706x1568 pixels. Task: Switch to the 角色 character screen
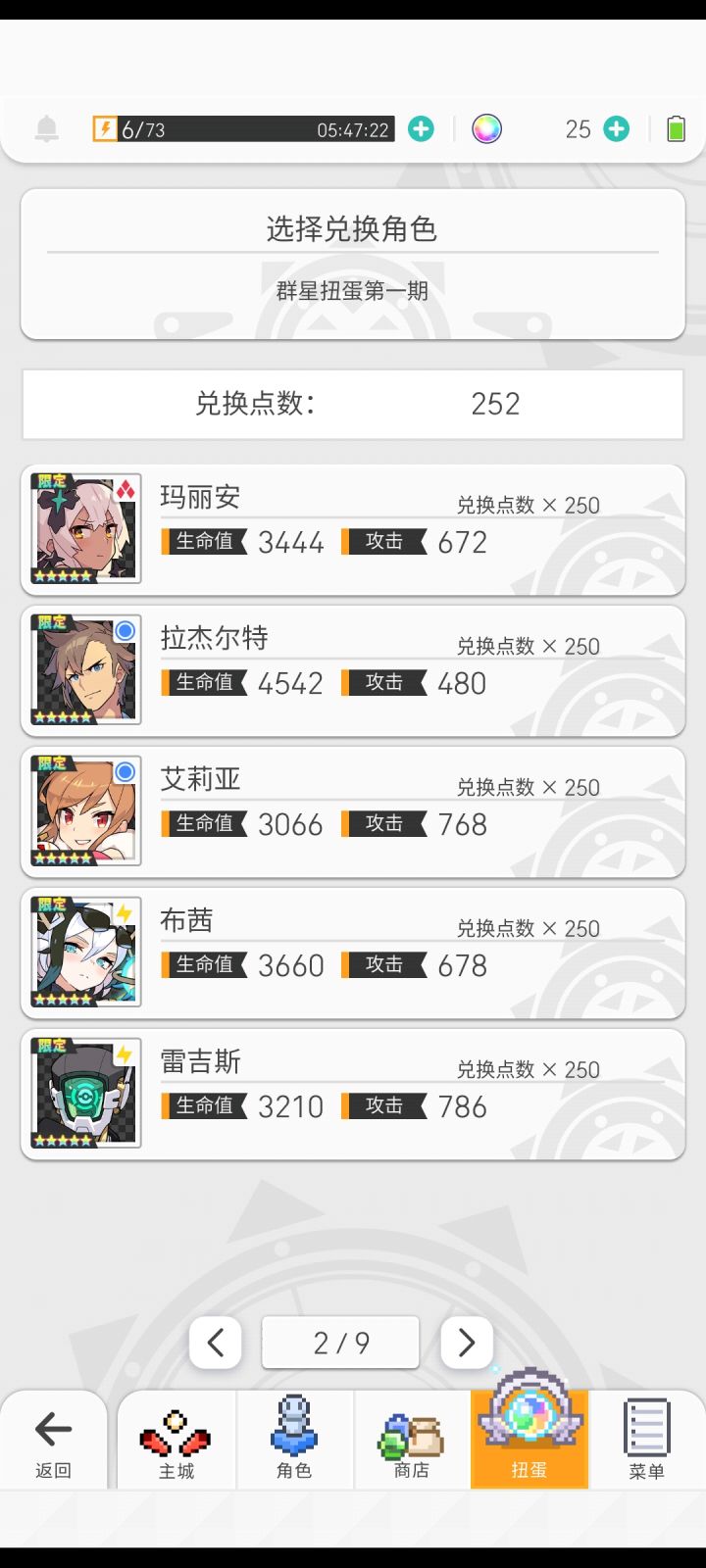pos(294,1441)
